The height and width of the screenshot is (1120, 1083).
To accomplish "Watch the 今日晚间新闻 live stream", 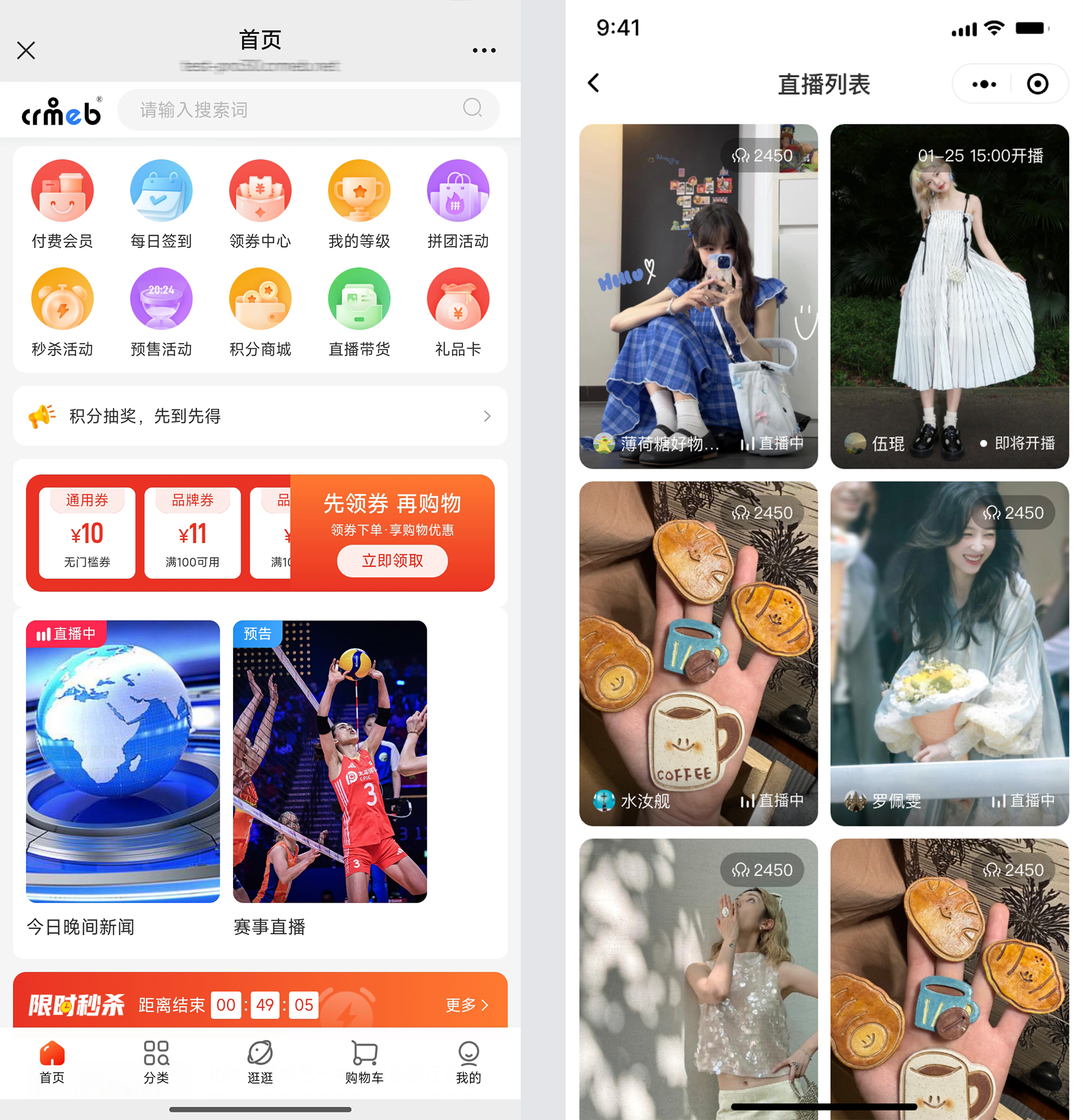I will click(123, 761).
